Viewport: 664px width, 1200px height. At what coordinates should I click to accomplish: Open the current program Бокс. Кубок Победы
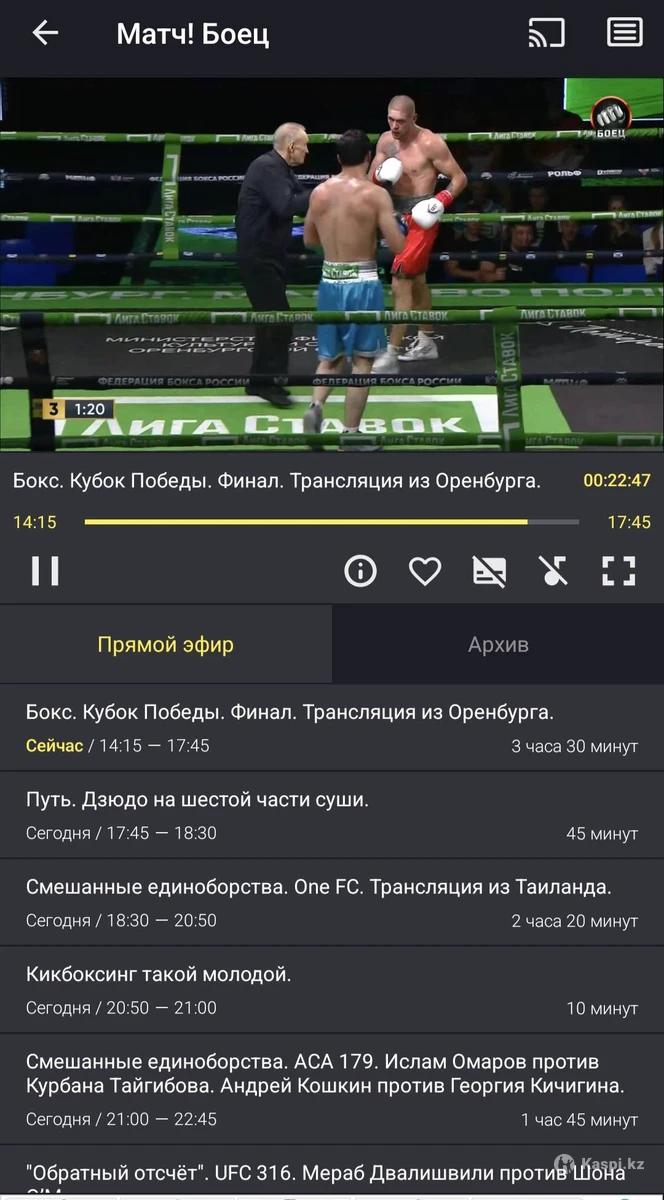coord(332,728)
